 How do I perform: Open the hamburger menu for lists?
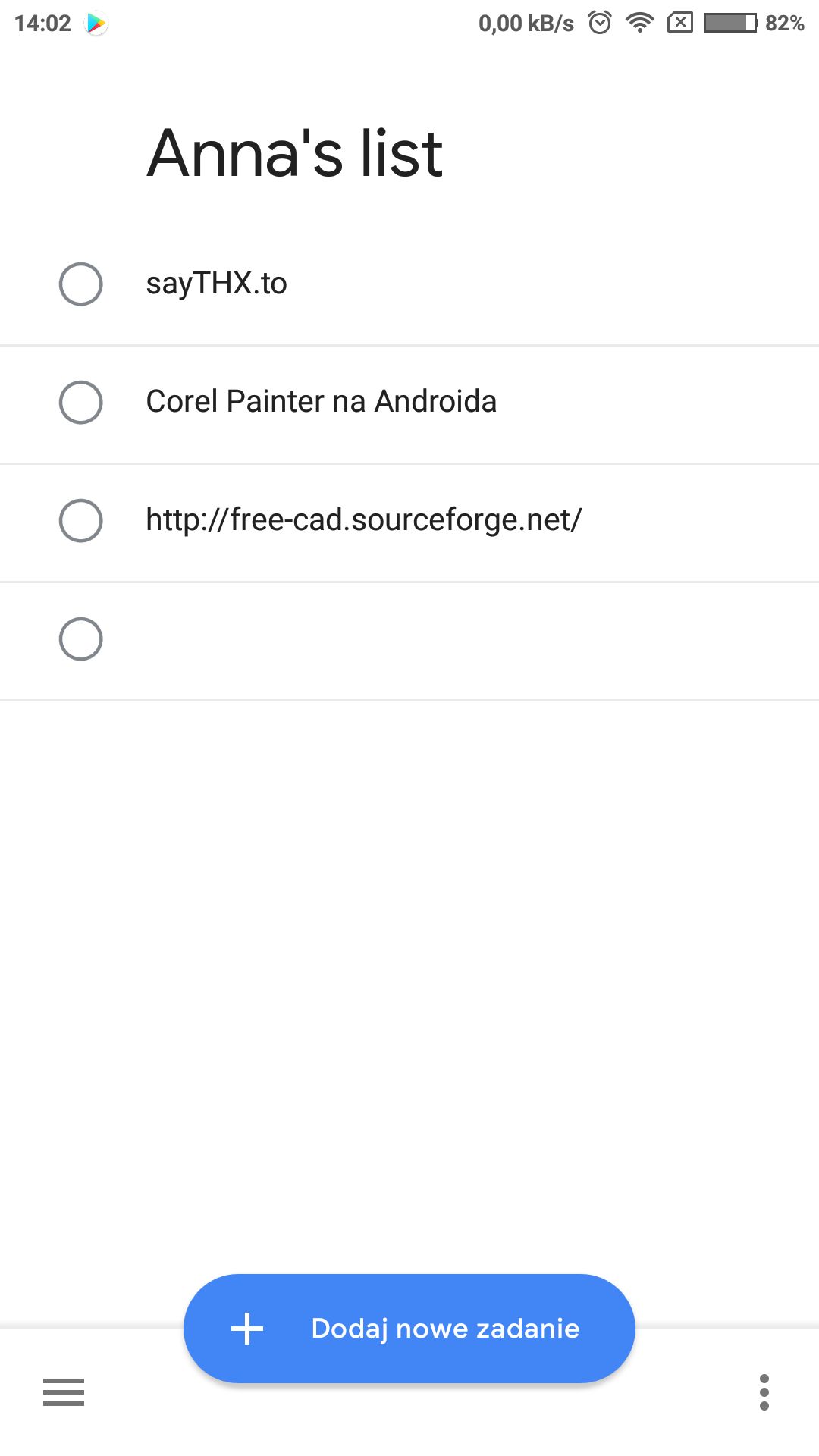coord(64,1392)
